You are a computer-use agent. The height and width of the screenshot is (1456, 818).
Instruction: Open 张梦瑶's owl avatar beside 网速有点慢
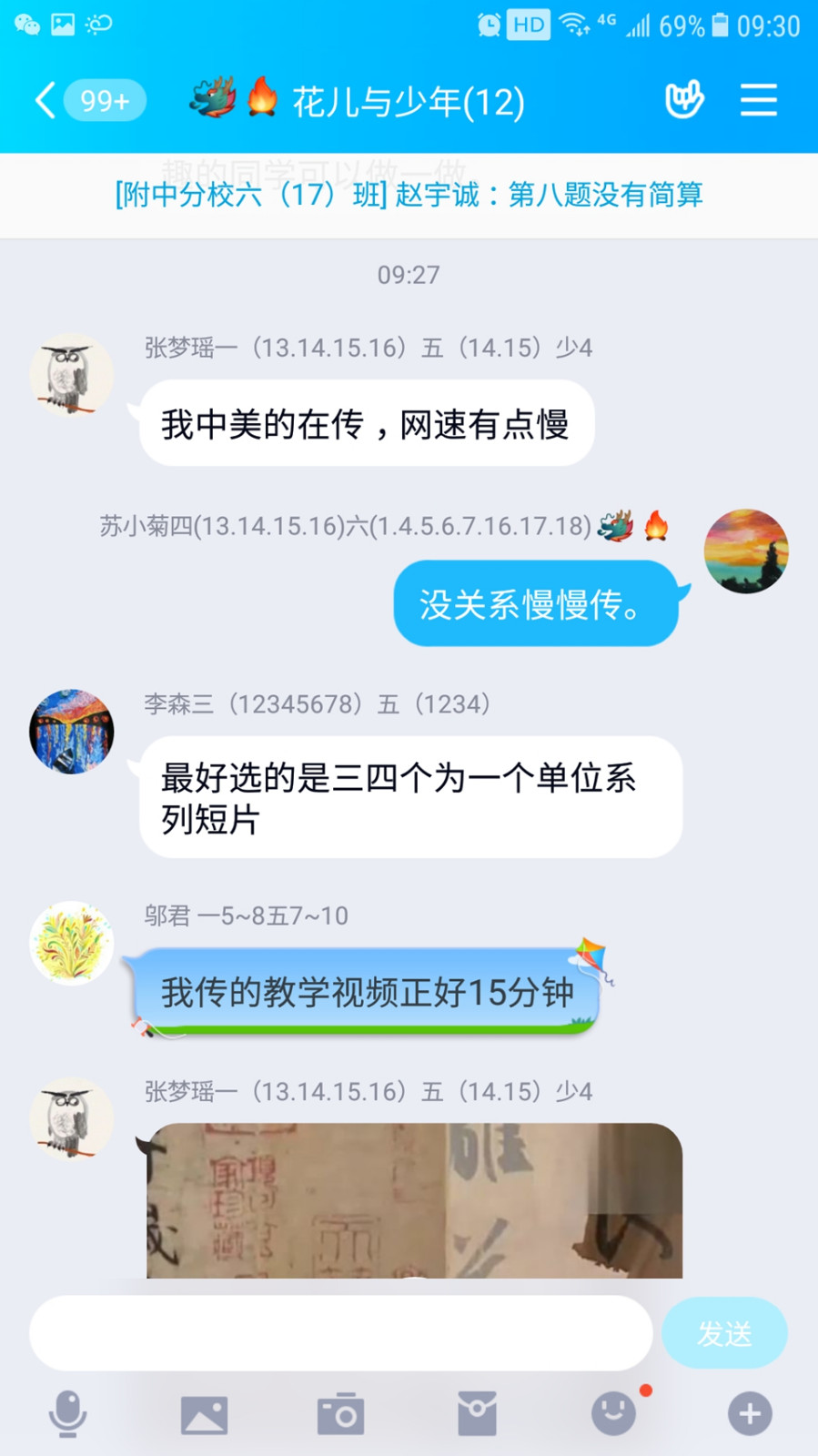72,375
